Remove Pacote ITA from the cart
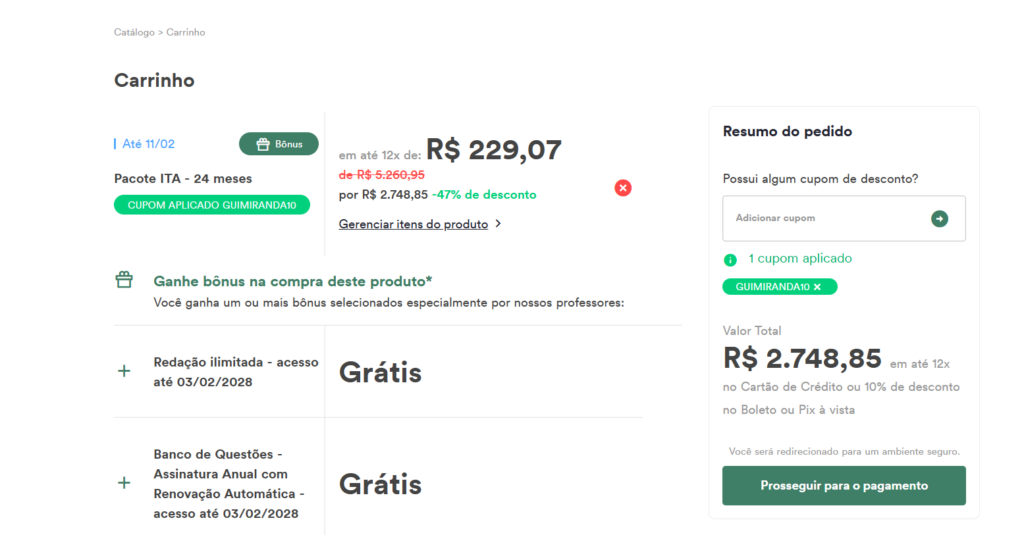Screen dimensions: 1024x535 [623, 188]
